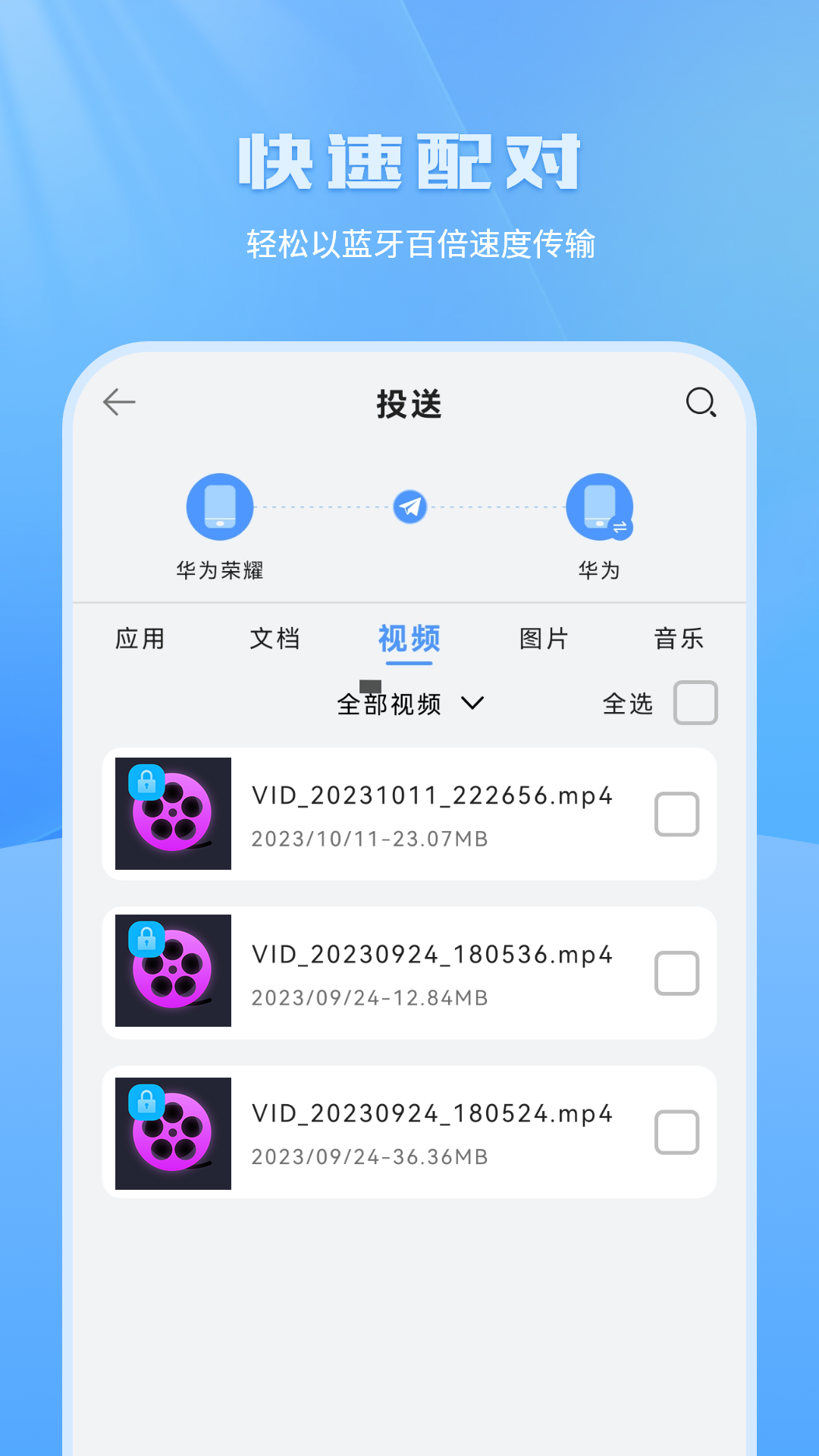Open the VID_20230924_180536.mp4 video thumbnail
This screenshot has width=819, height=1456.
pos(172,973)
